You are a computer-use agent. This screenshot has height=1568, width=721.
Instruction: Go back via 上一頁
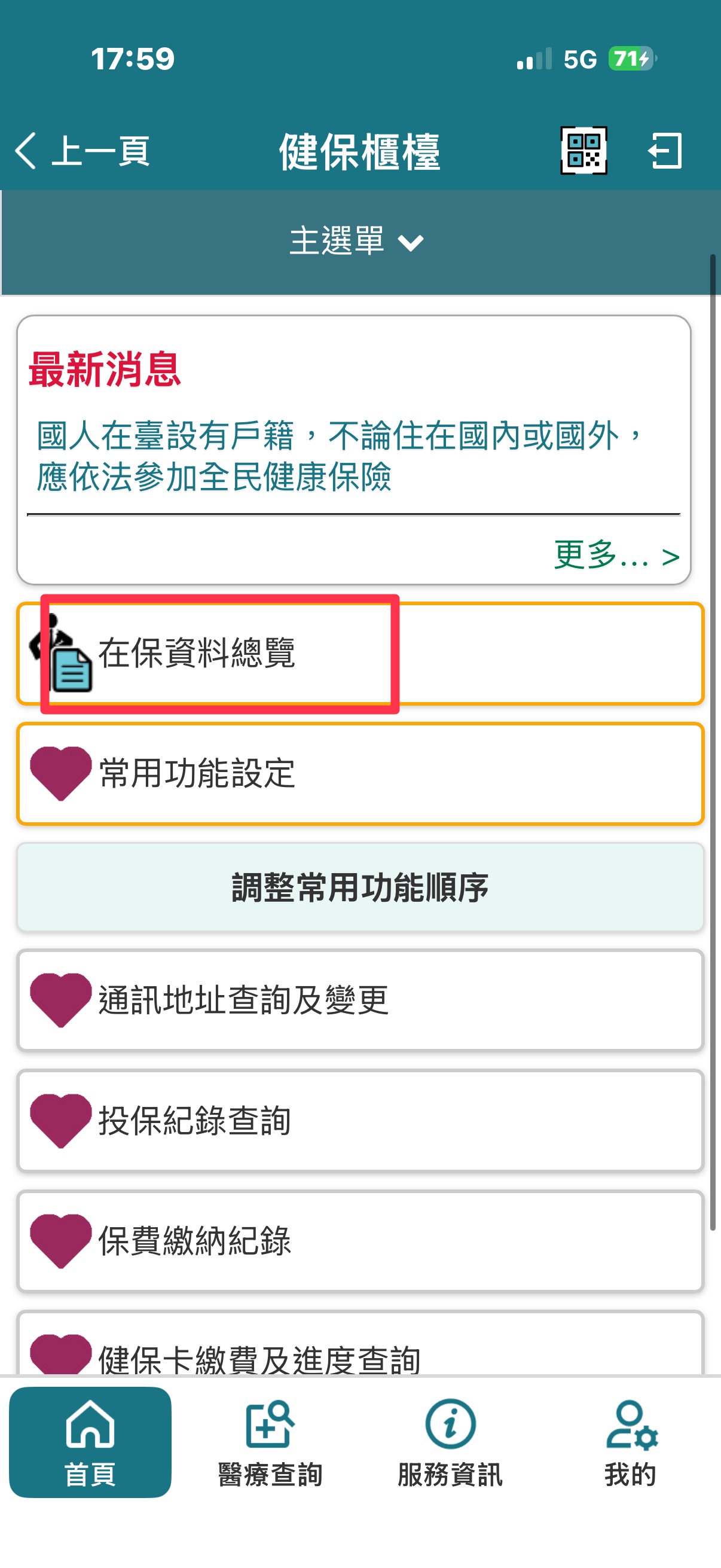tap(82, 151)
